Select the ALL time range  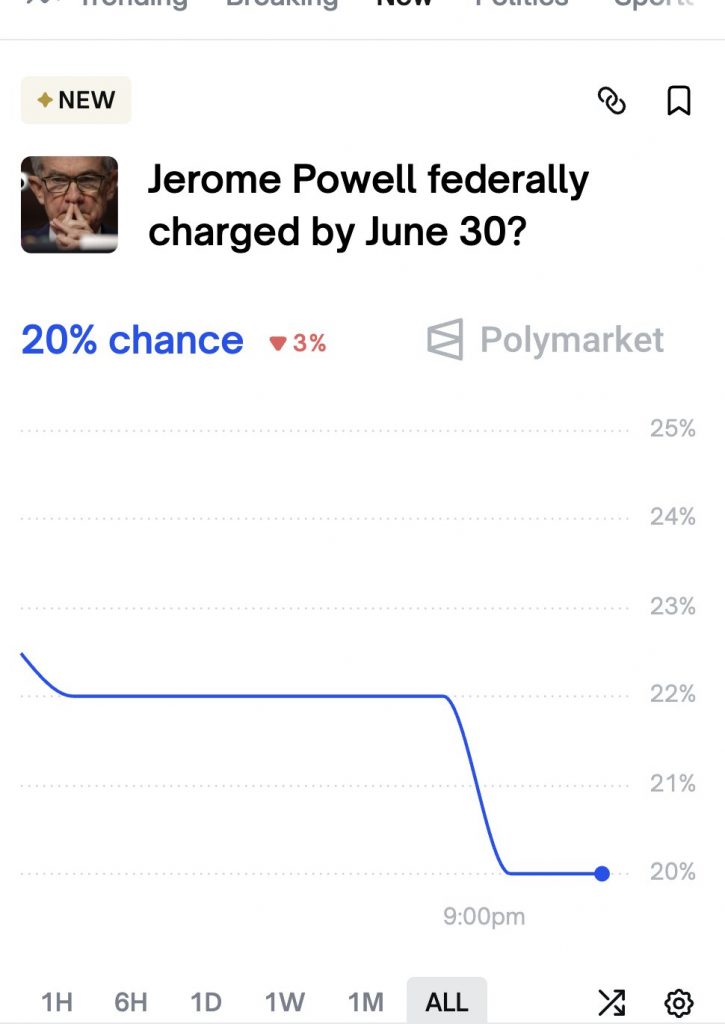[x=446, y=1001]
